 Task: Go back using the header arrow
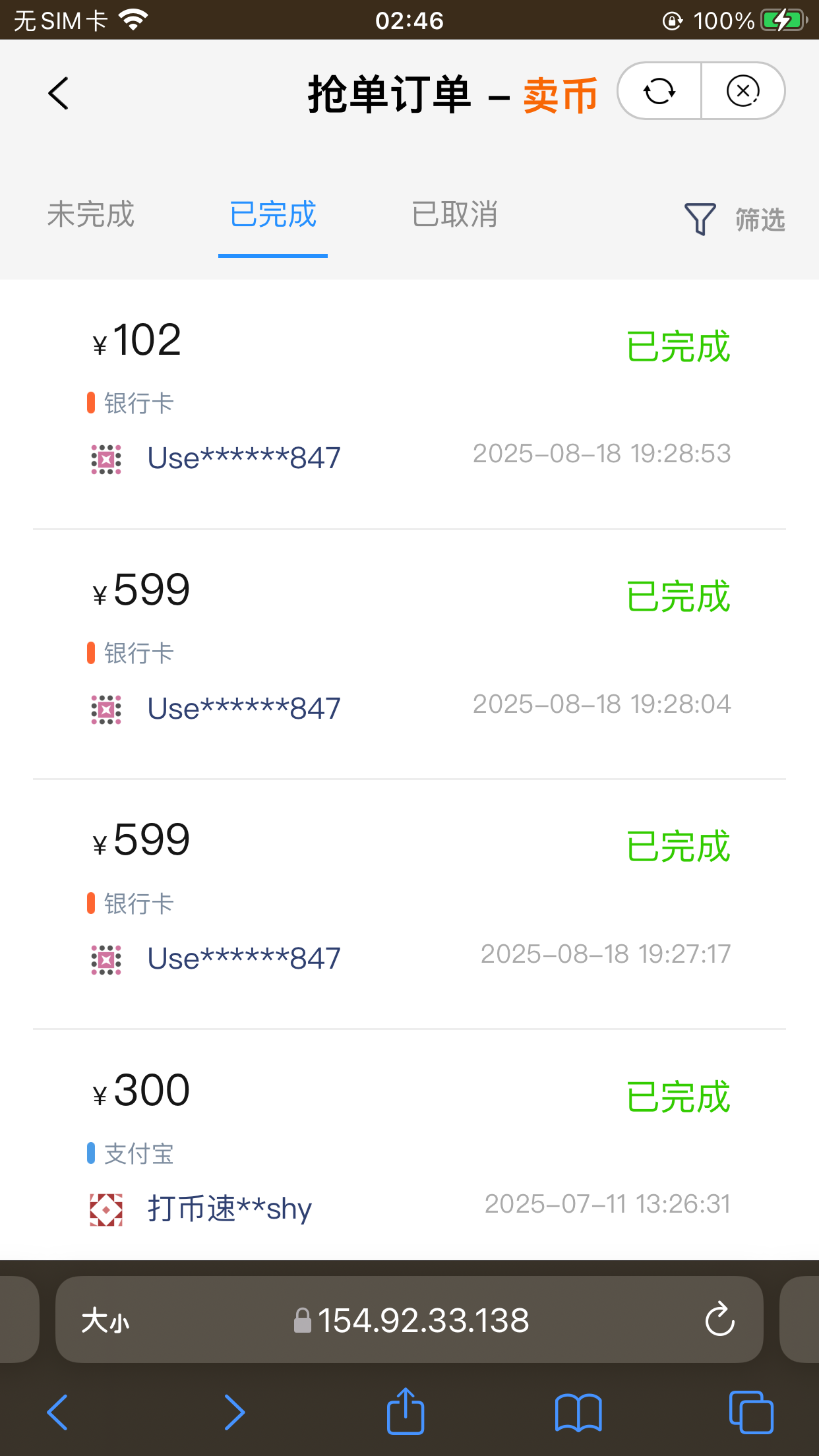[59, 93]
